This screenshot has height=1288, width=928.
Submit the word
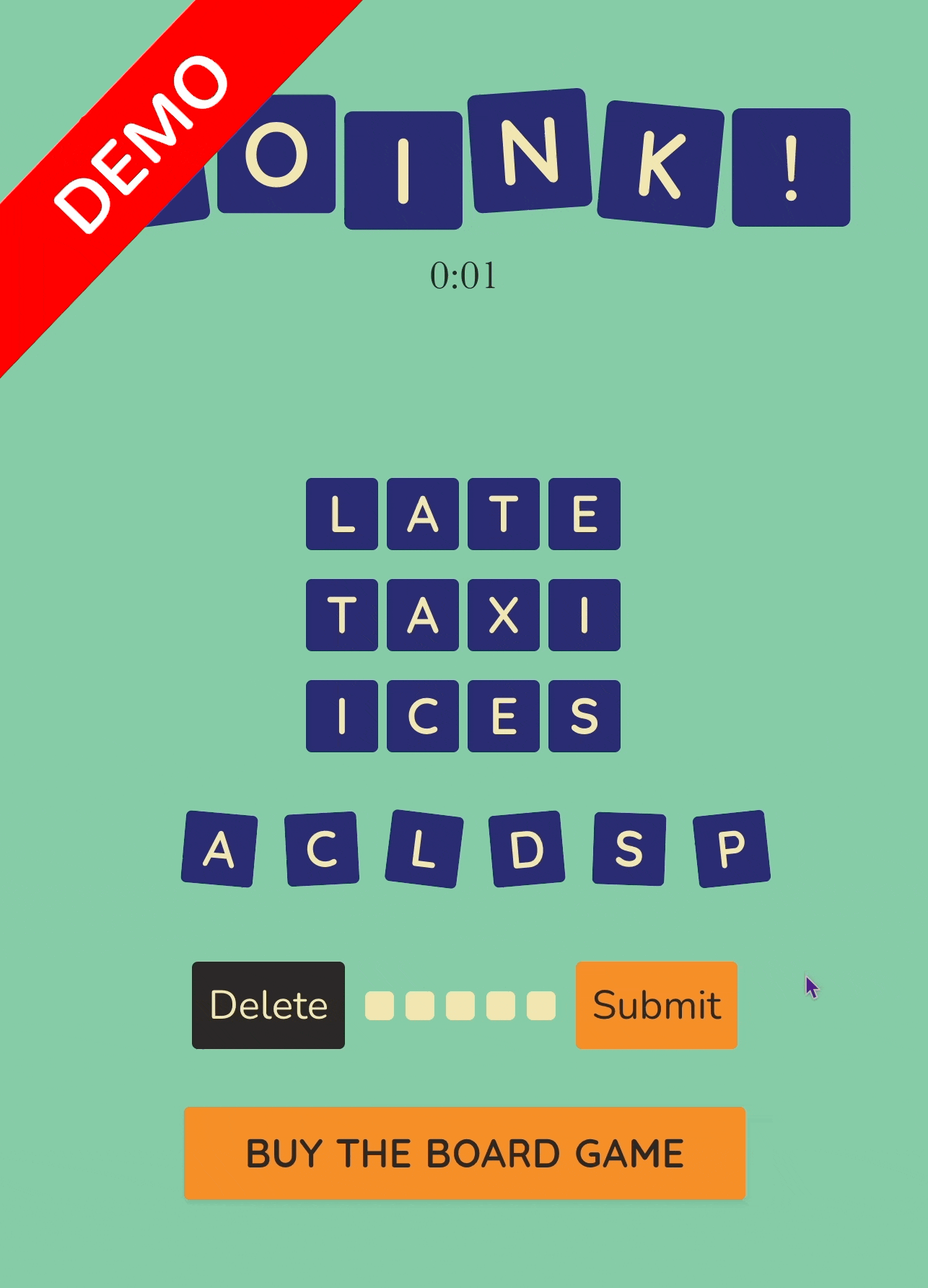[656, 1005]
